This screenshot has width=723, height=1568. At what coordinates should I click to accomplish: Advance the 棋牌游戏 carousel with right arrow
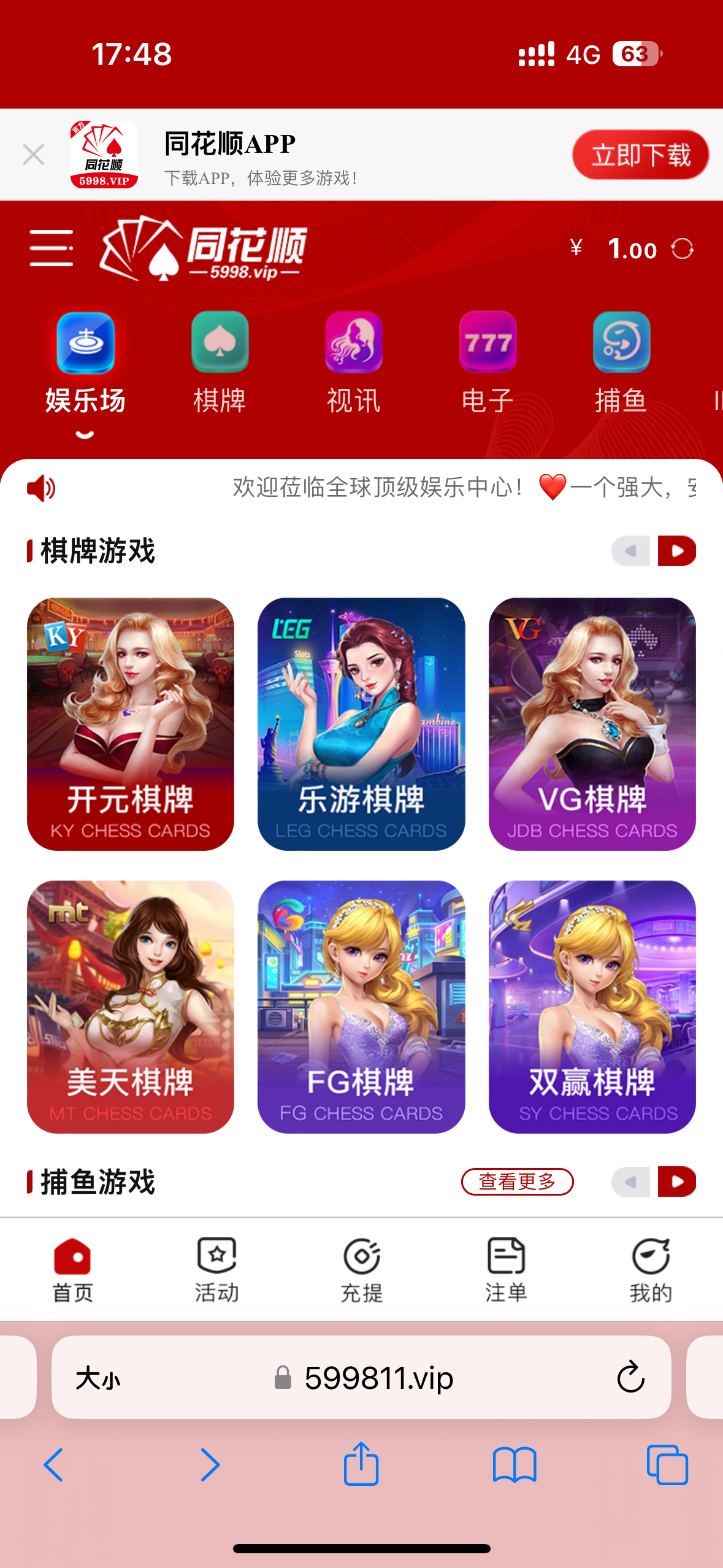click(x=676, y=550)
